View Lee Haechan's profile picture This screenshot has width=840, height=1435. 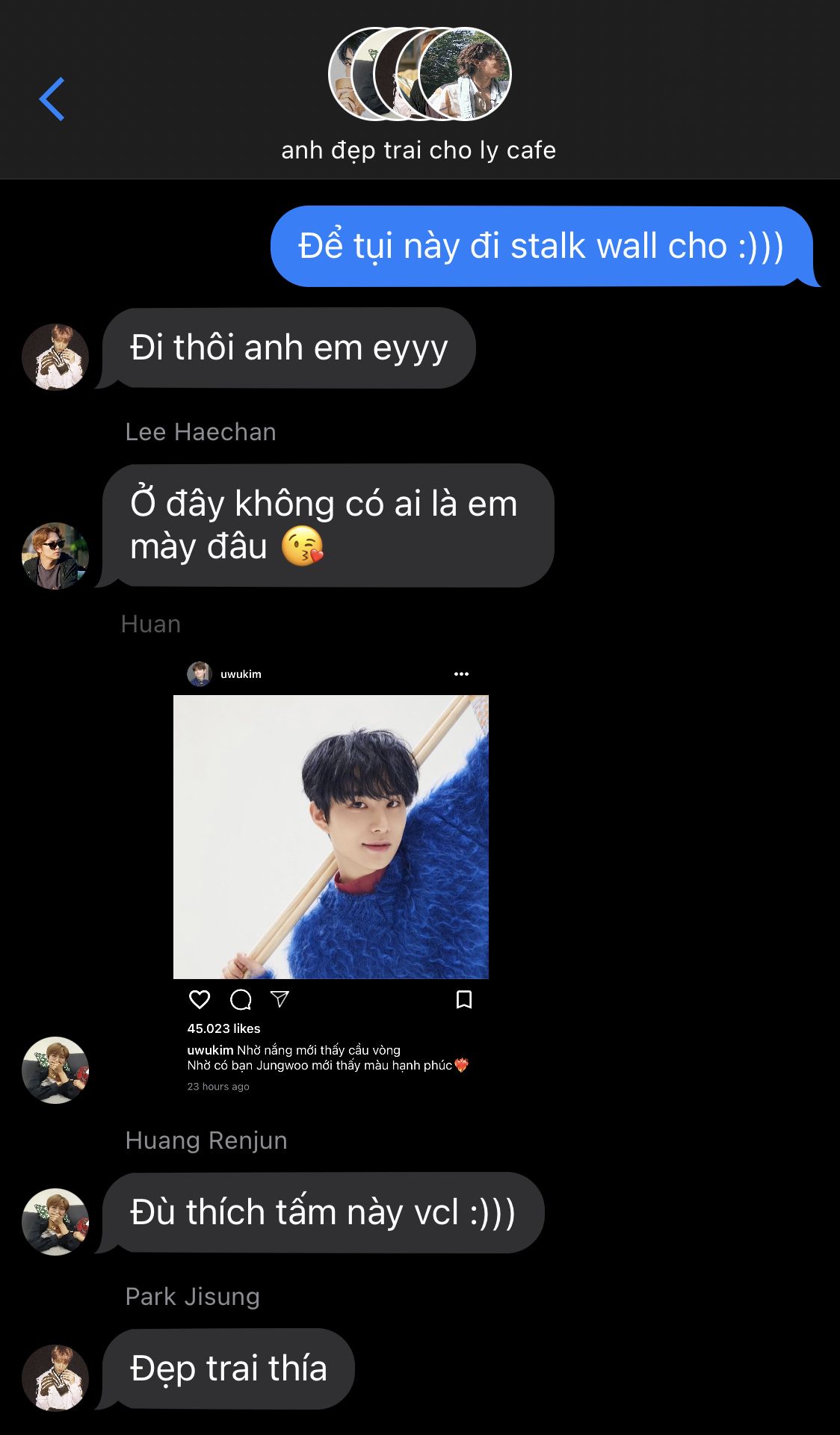pos(55,556)
